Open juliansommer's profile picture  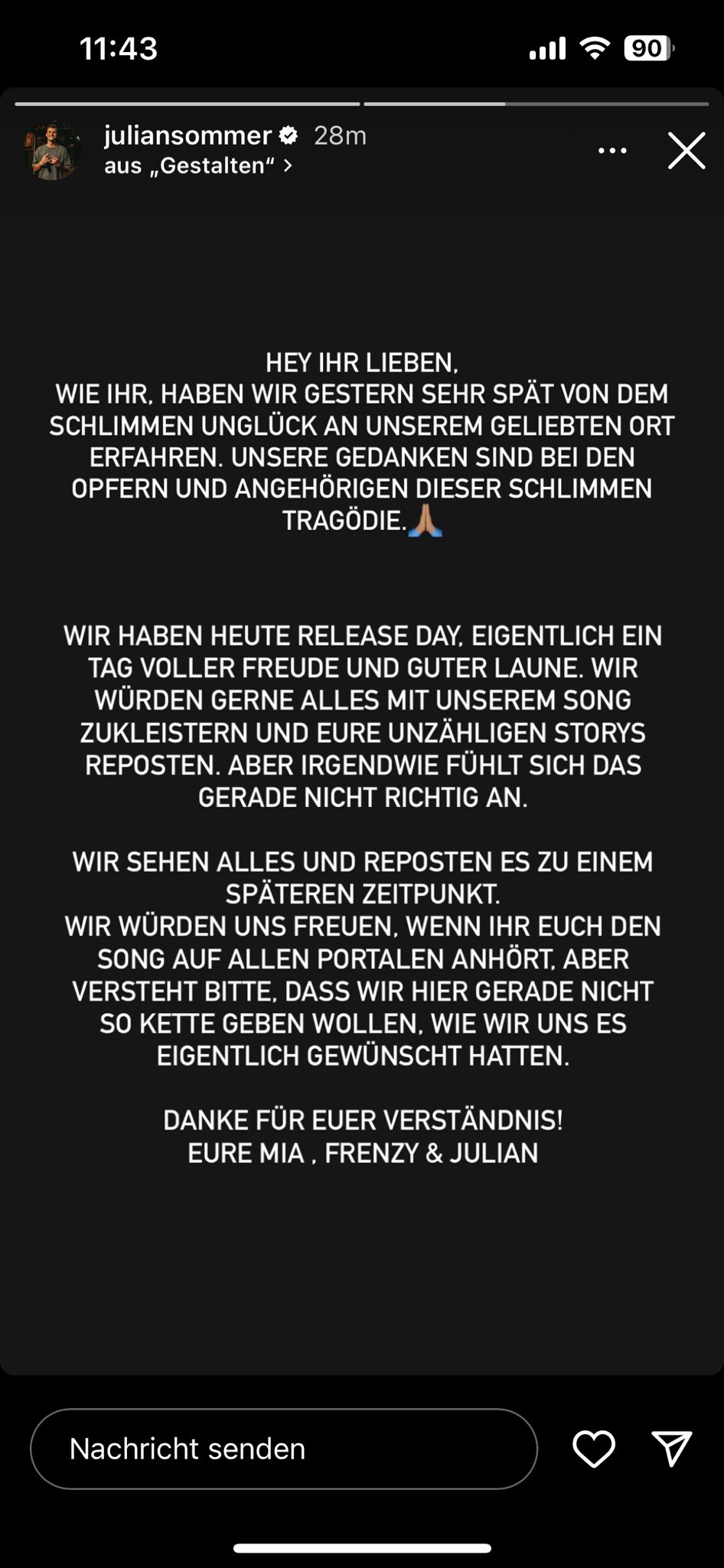pos(52,151)
